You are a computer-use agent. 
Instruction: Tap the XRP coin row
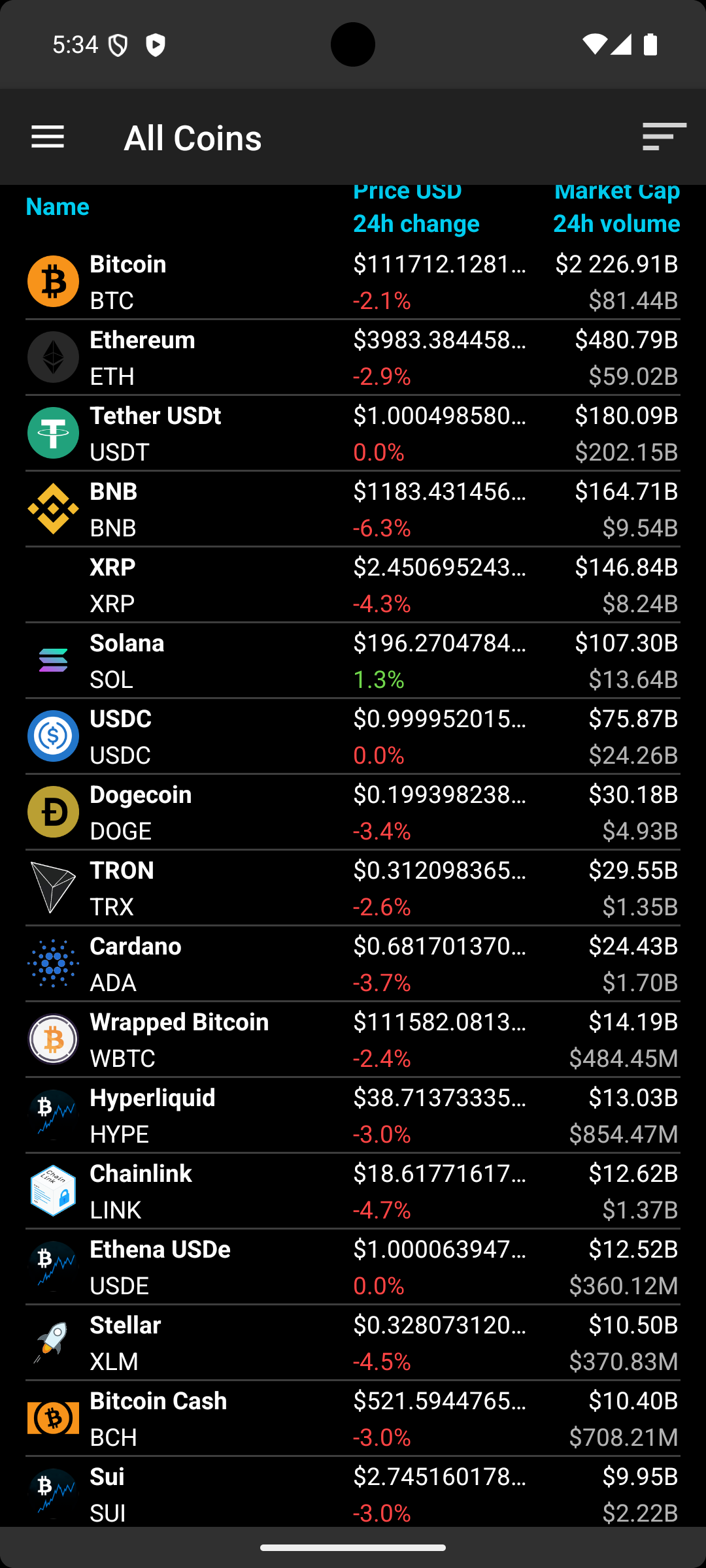(353, 585)
